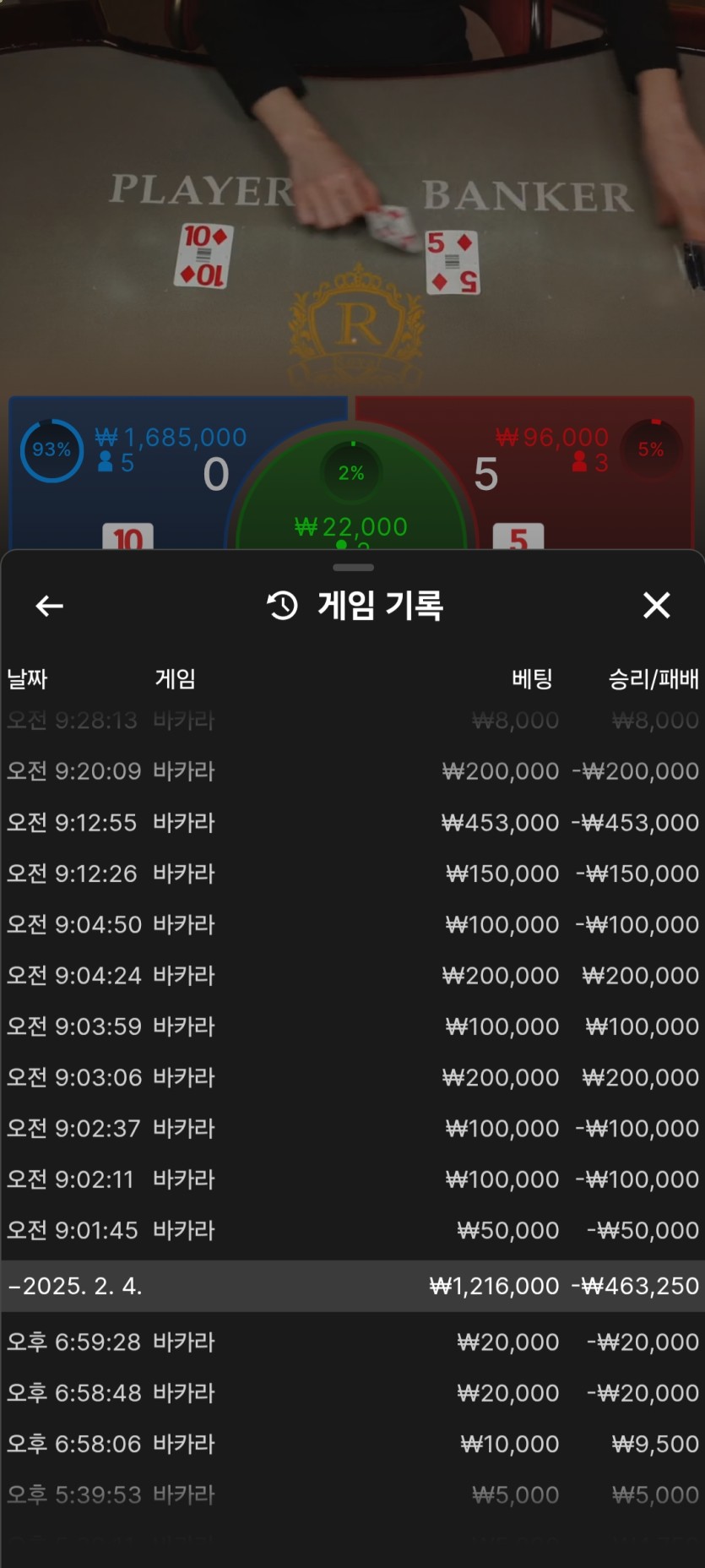The image size is (705, 1568).
Task: Go back from game history panel
Action: point(49,606)
